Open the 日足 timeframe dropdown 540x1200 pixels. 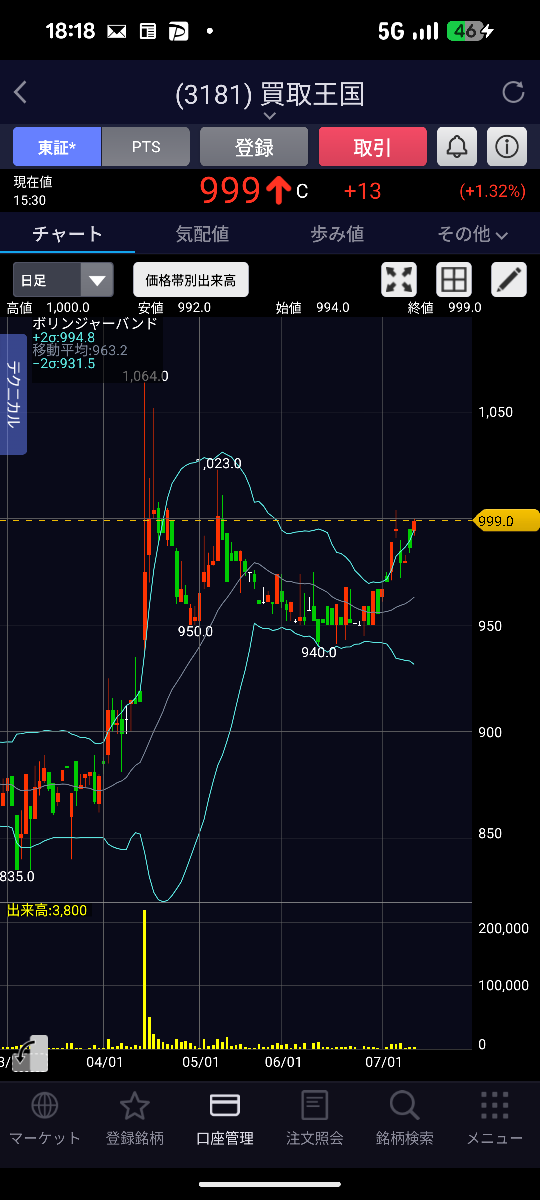click(63, 280)
